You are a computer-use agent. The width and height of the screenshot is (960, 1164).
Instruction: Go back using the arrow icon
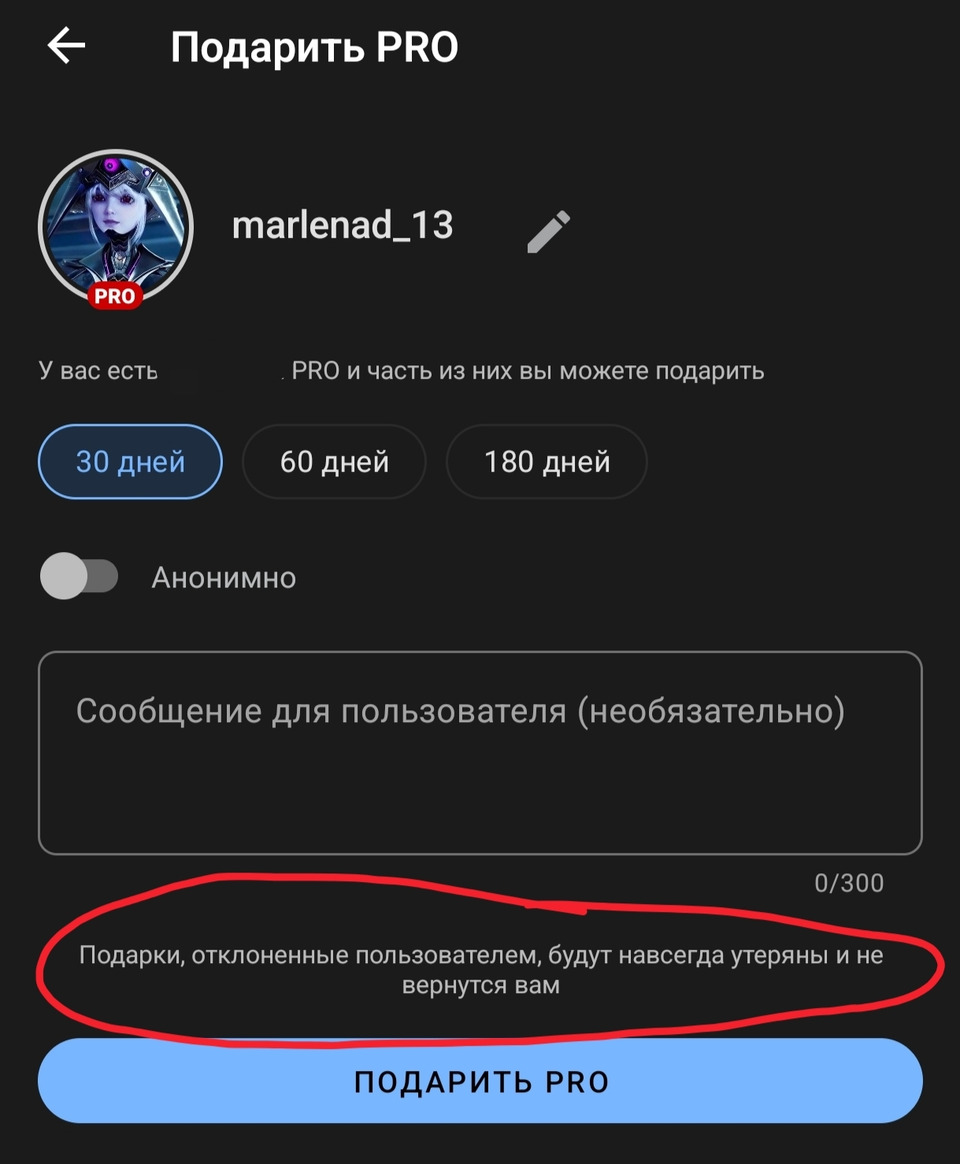click(66, 46)
